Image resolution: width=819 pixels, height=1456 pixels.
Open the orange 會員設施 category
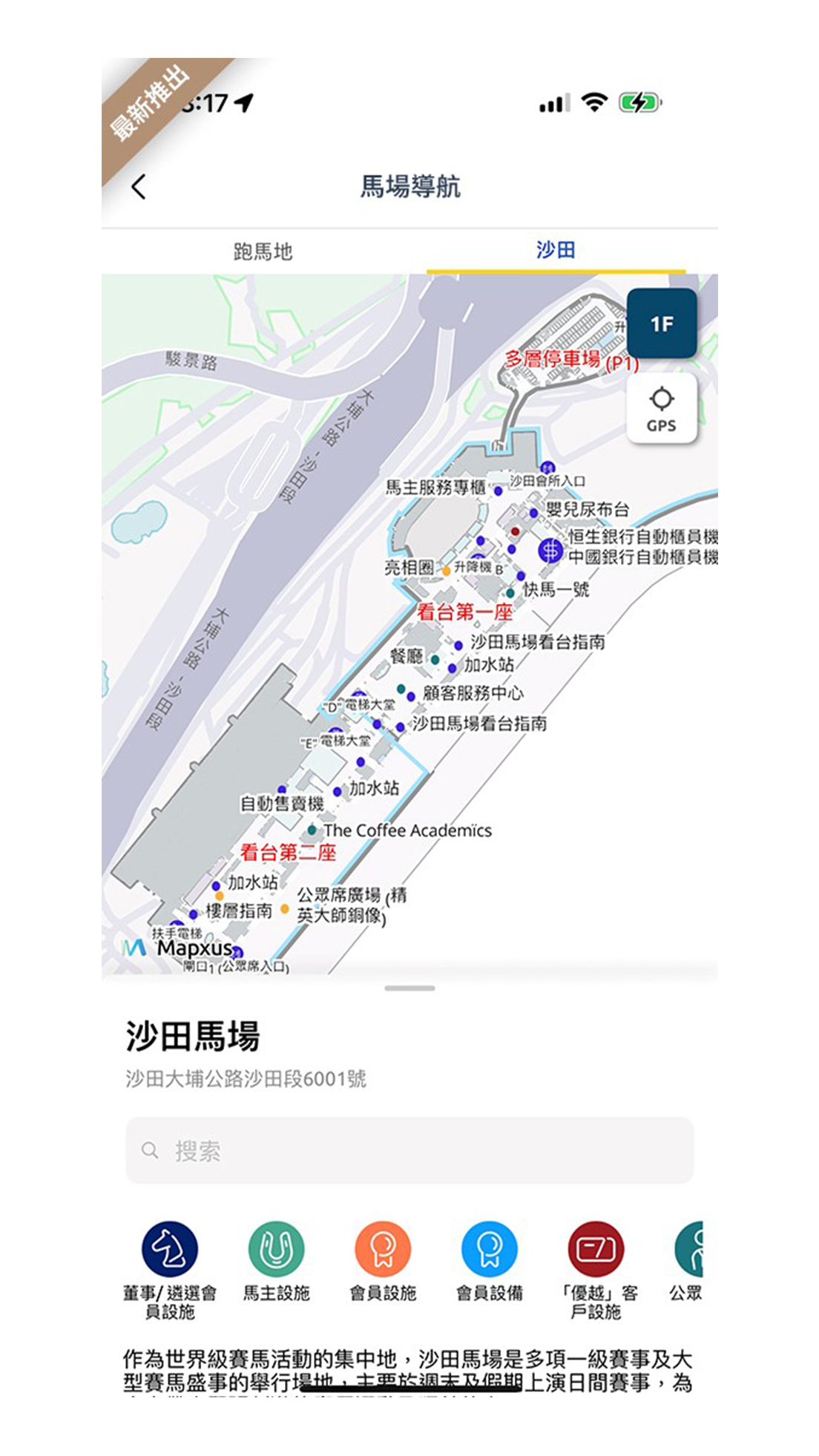tap(383, 1250)
